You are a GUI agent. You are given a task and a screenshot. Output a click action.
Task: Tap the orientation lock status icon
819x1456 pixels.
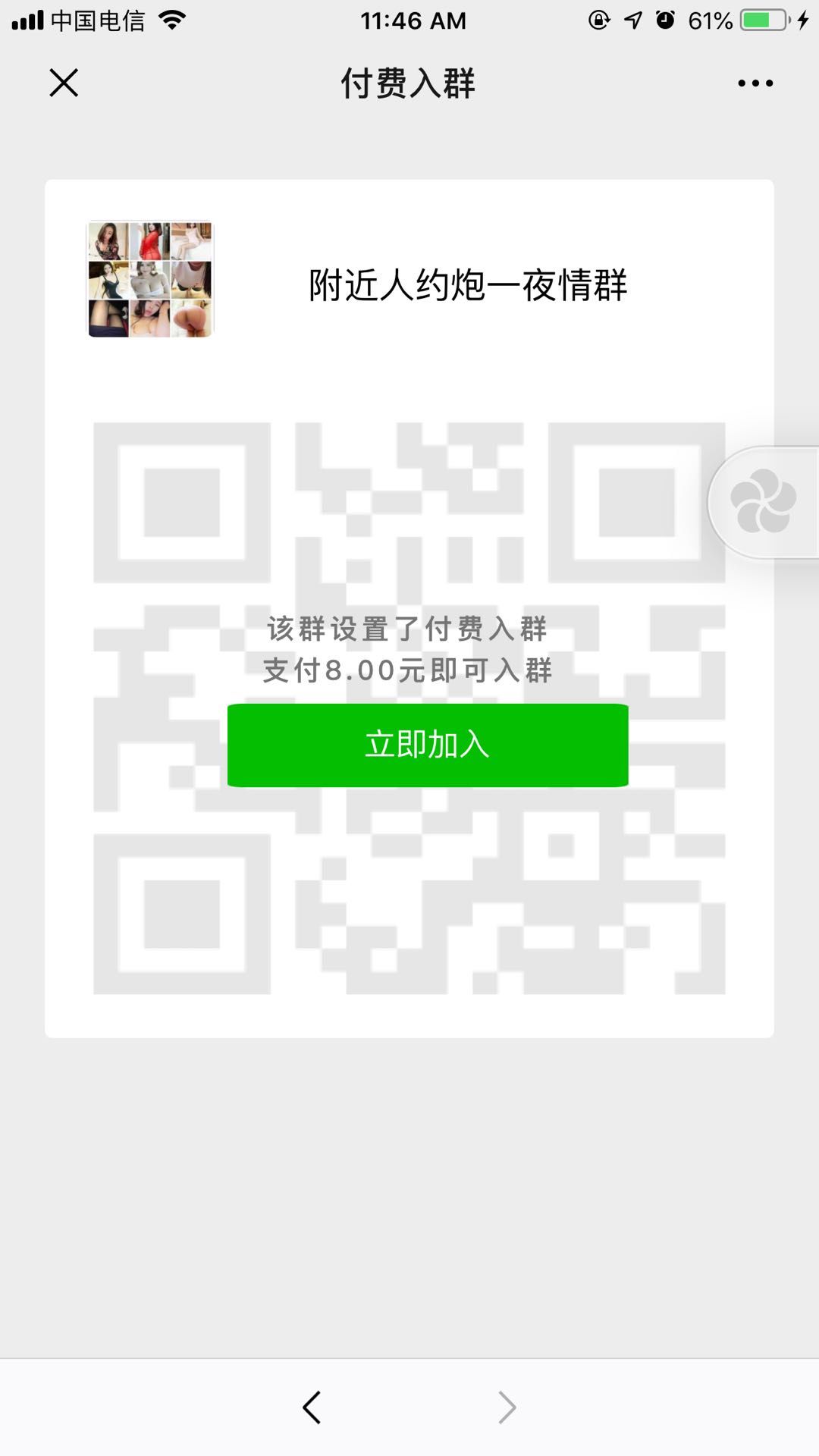[x=598, y=20]
